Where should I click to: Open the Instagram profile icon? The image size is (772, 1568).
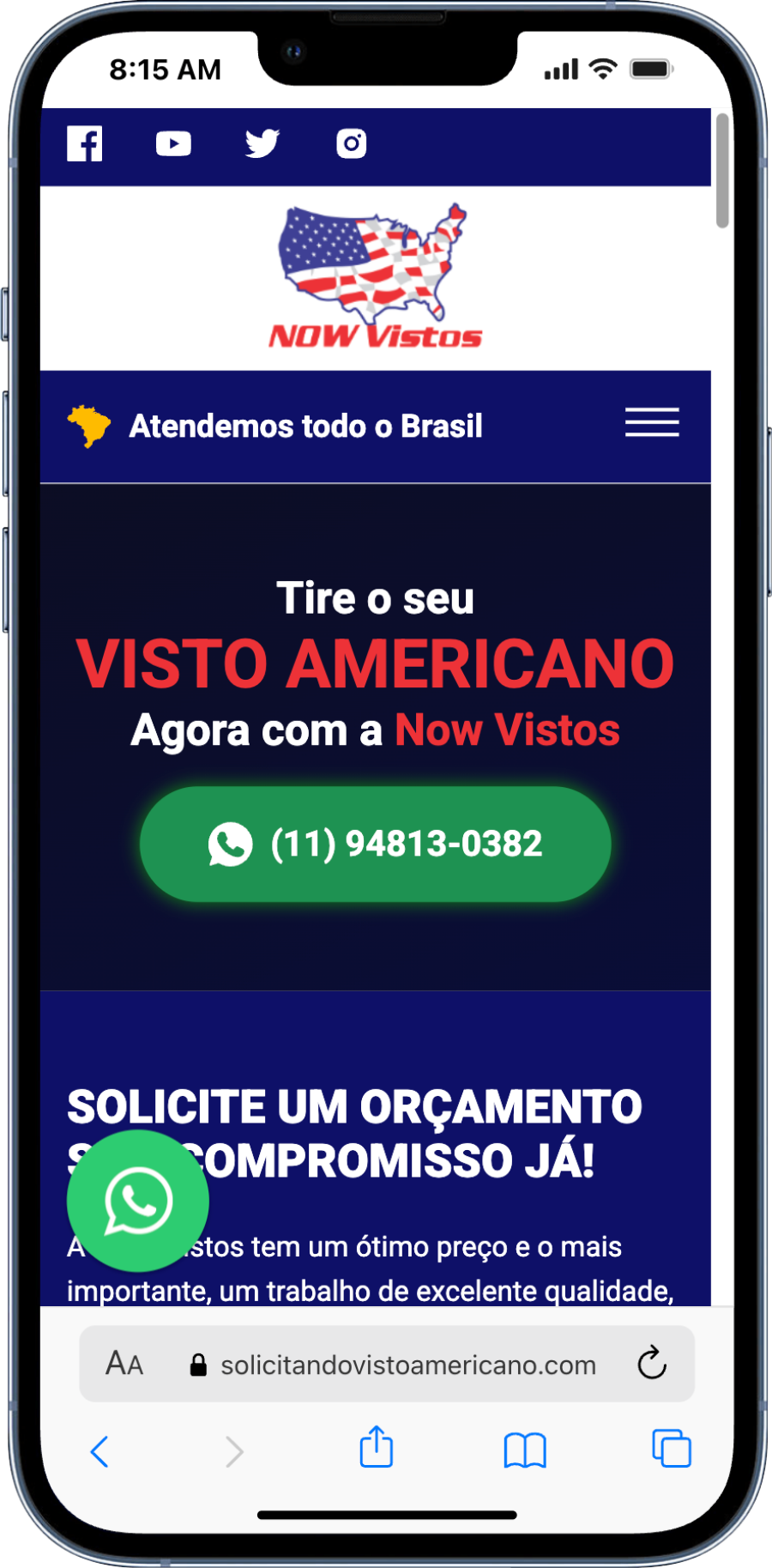pos(351,143)
